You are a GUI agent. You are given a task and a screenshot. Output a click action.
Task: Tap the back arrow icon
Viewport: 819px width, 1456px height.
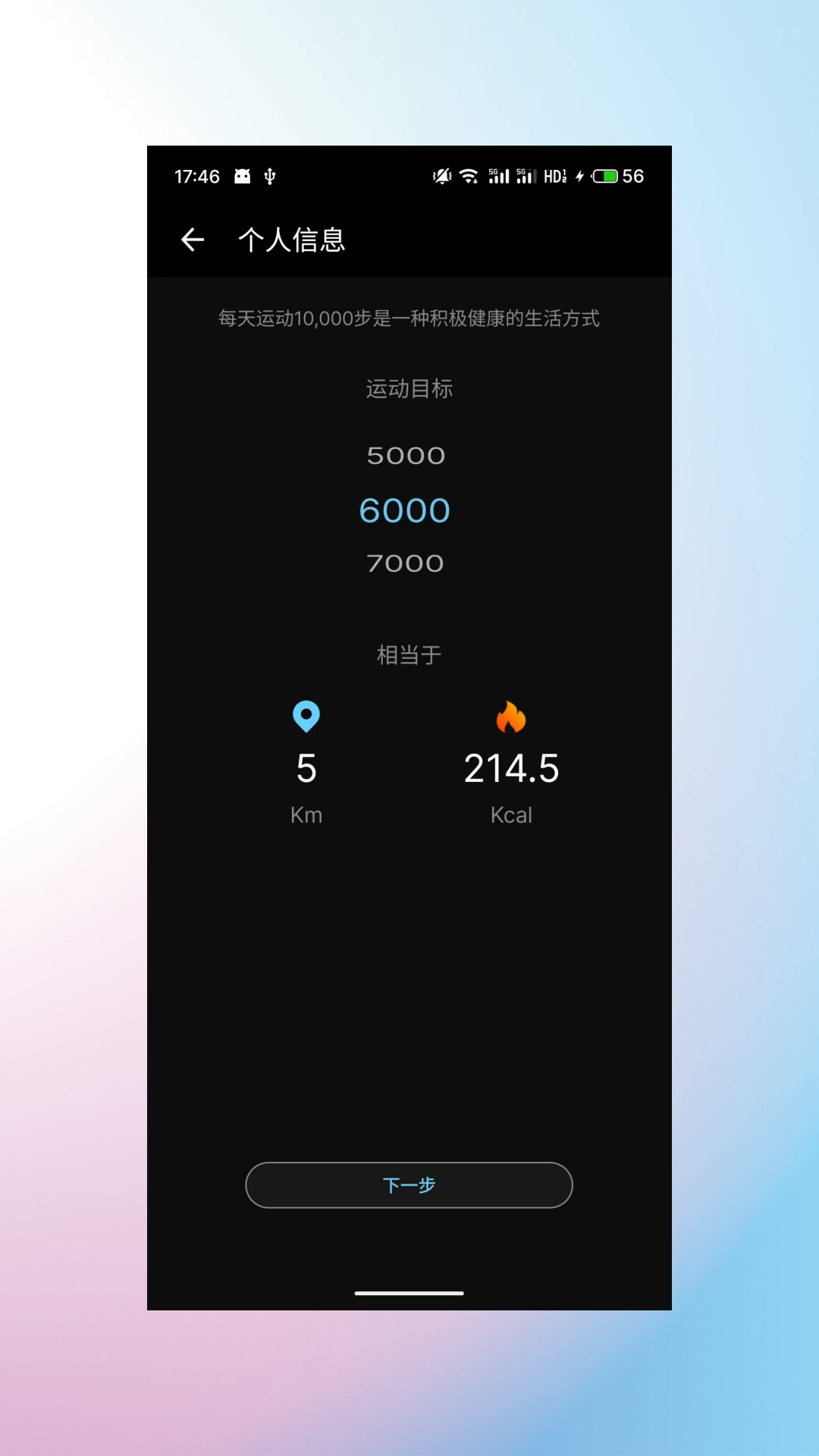[193, 240]
